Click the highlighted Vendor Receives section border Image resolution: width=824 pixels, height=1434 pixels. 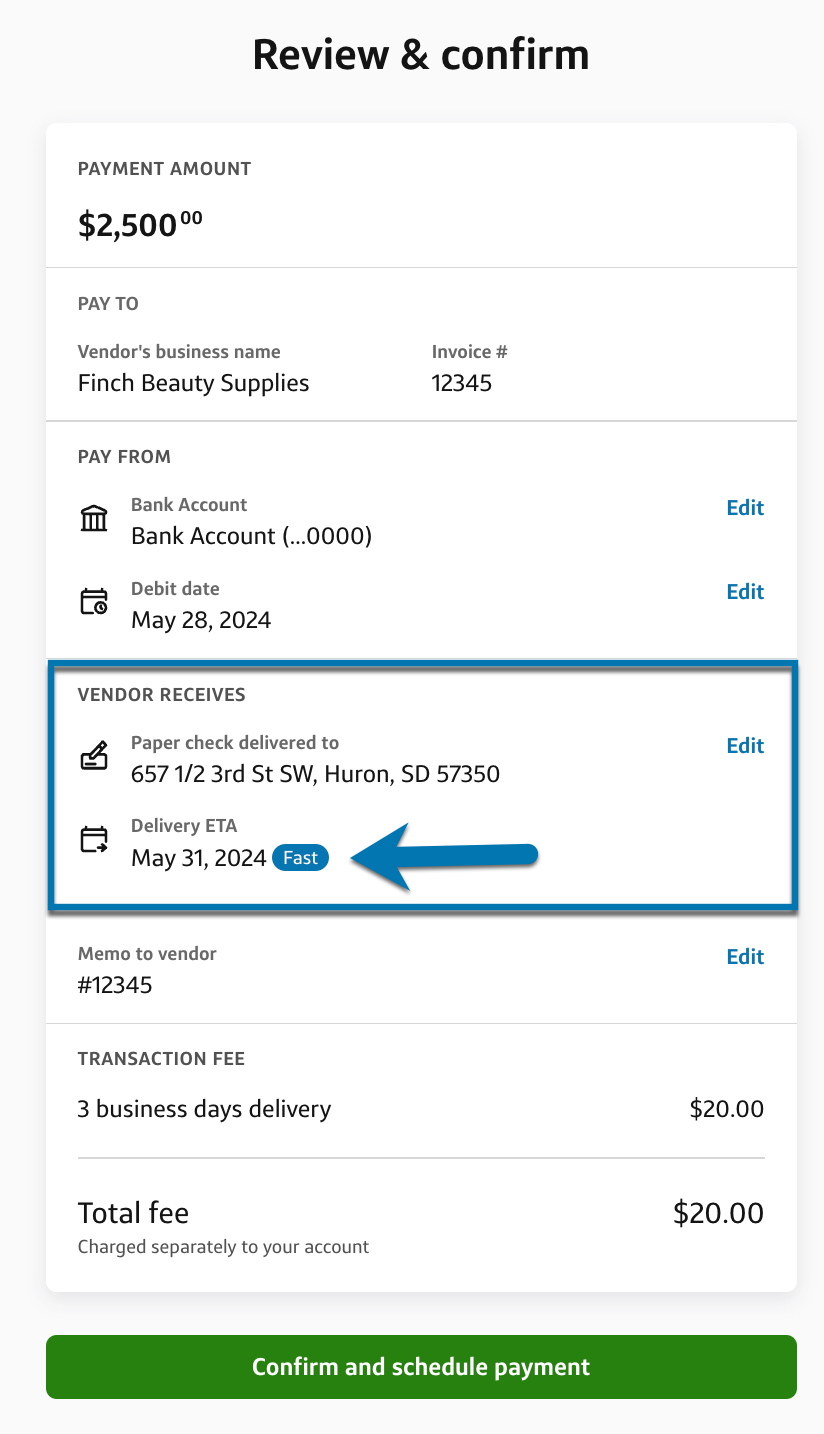420,665
